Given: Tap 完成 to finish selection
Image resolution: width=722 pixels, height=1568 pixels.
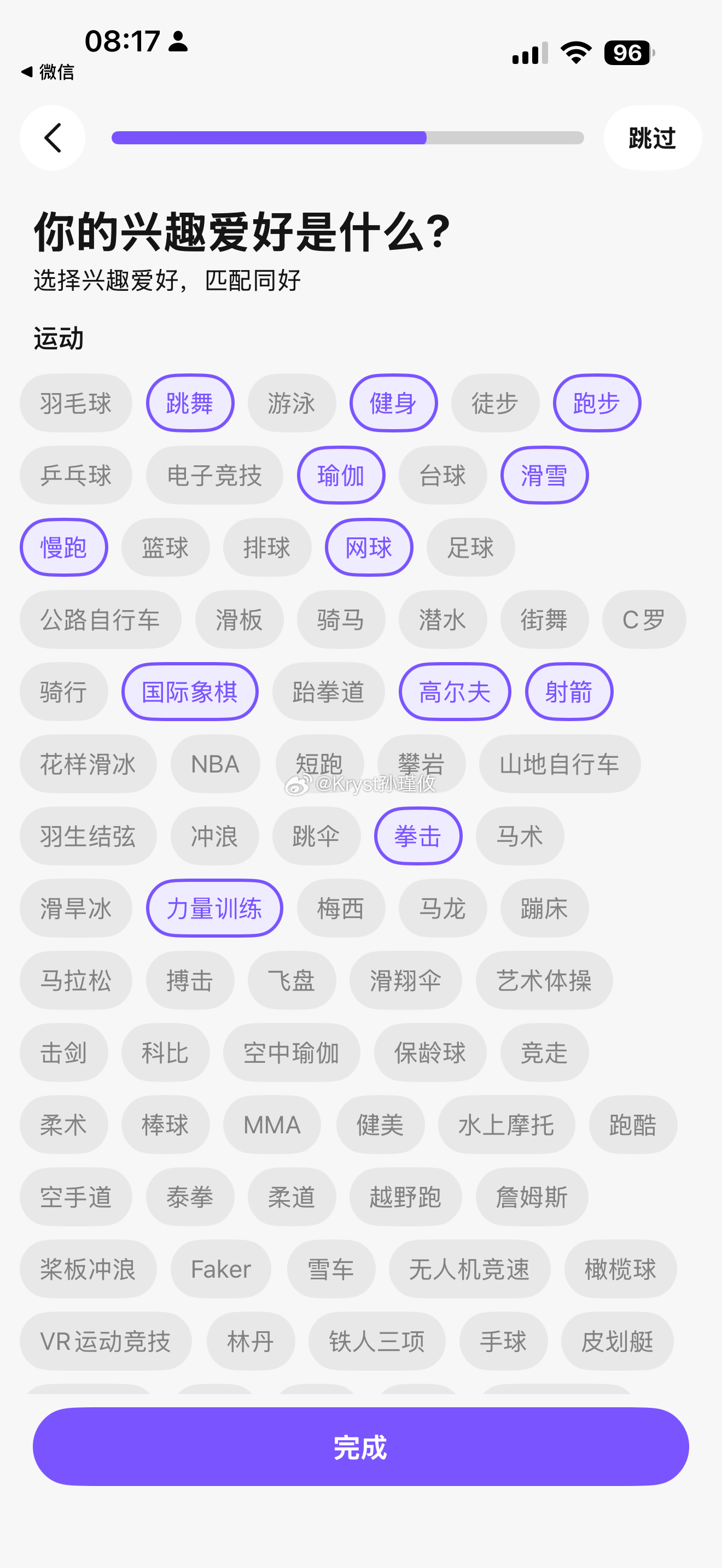Looking at the screenshot, I should (360, 1446).
